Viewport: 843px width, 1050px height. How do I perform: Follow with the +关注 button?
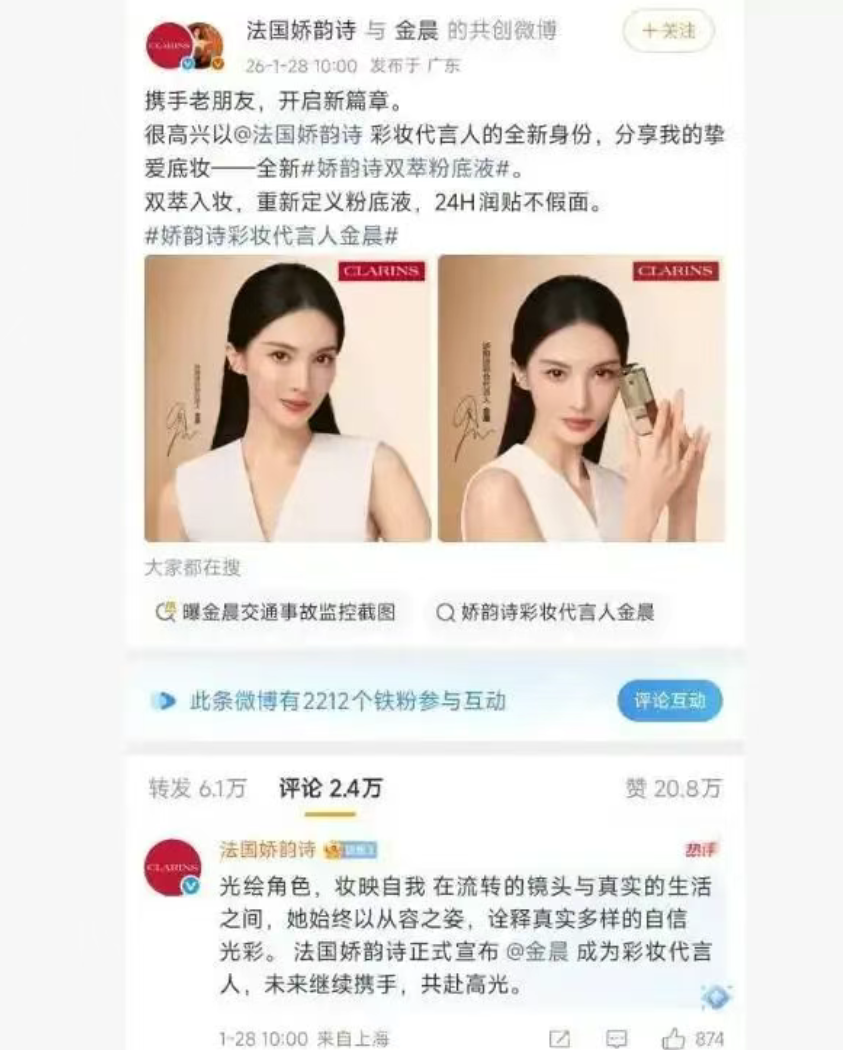(669, 32)
